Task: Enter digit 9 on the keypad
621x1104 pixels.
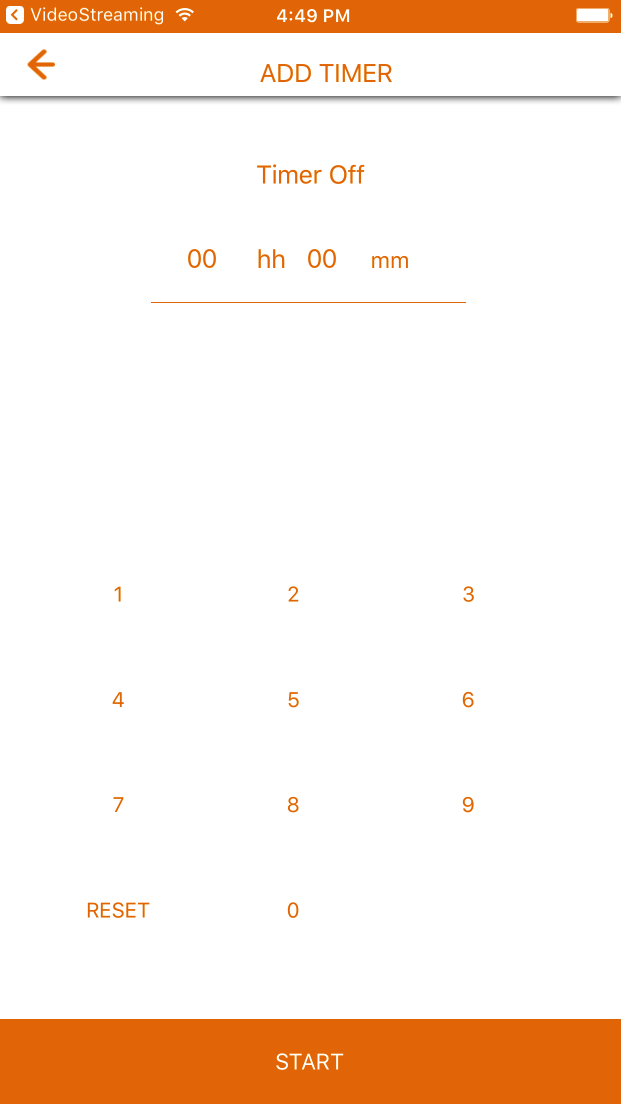Action: point(468,805)
